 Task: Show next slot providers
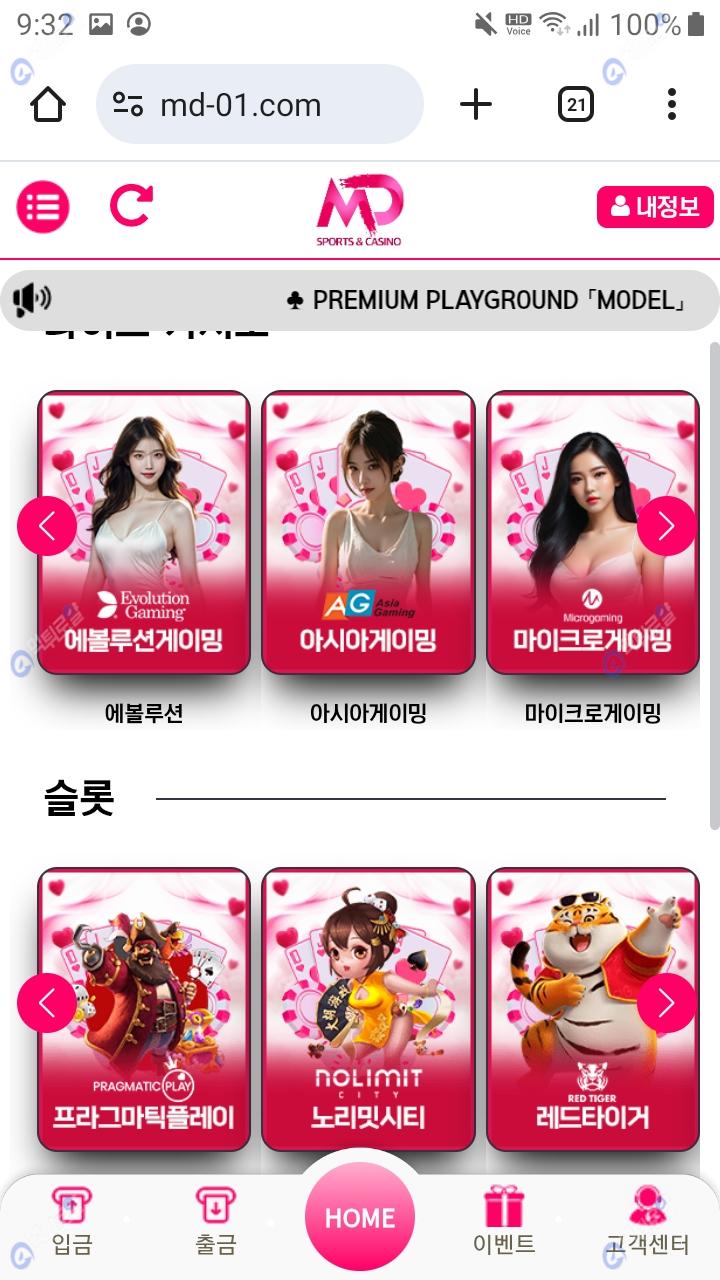pos(666,1003)
